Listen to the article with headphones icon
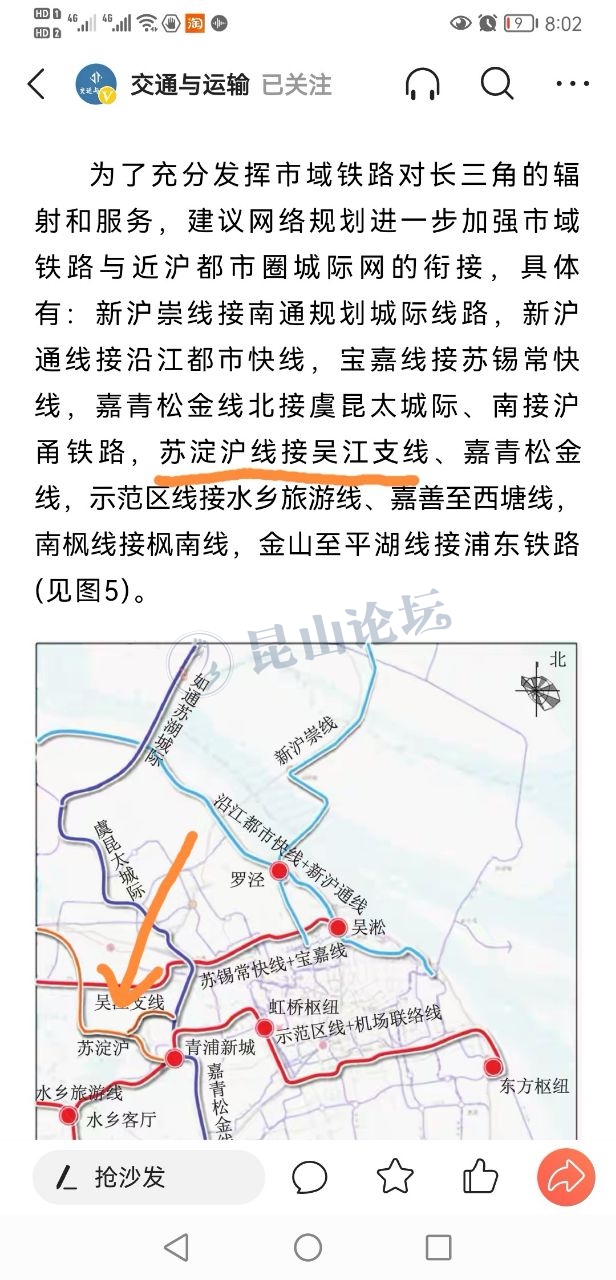This screenshot has width=616, height=1280. point(423,85)
